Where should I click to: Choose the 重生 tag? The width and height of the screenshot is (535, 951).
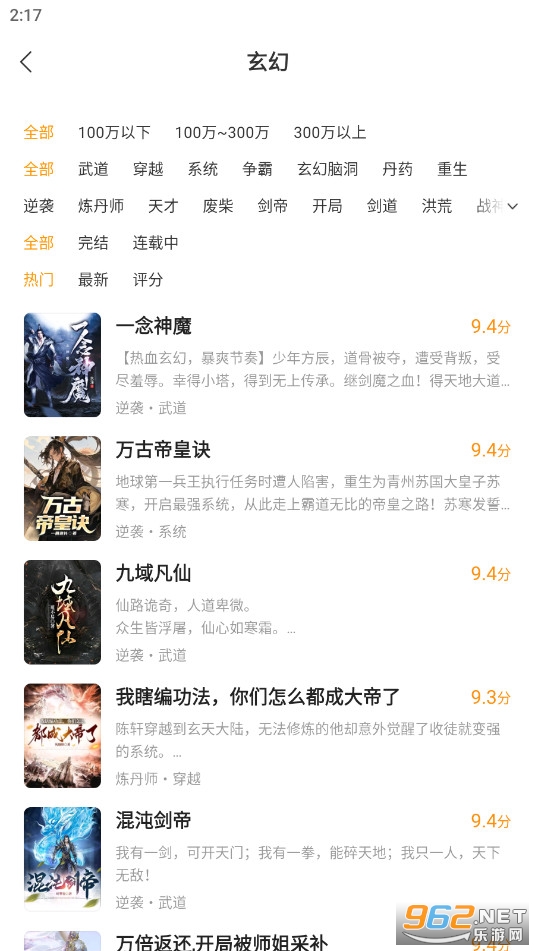pos(453,169)
